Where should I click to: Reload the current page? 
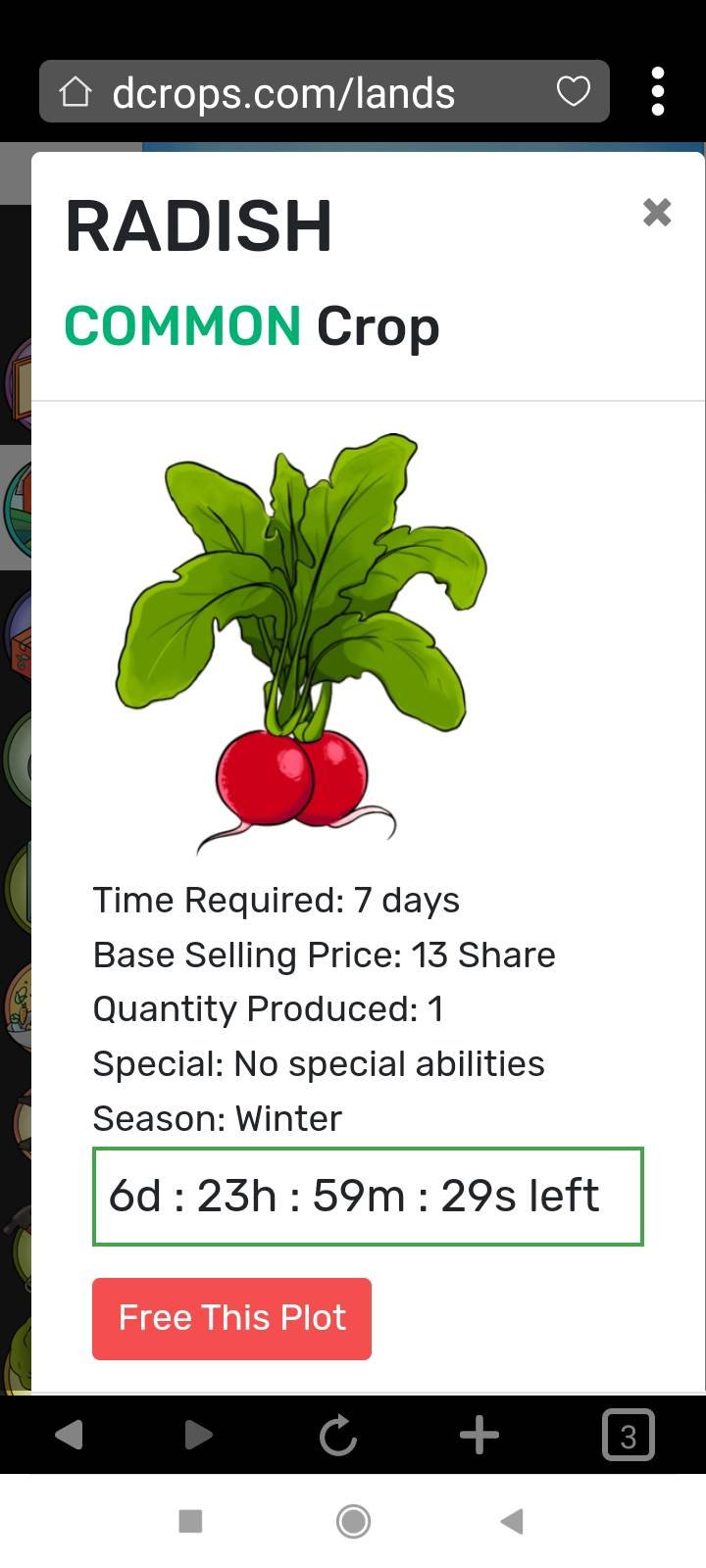click(338, 1435)
